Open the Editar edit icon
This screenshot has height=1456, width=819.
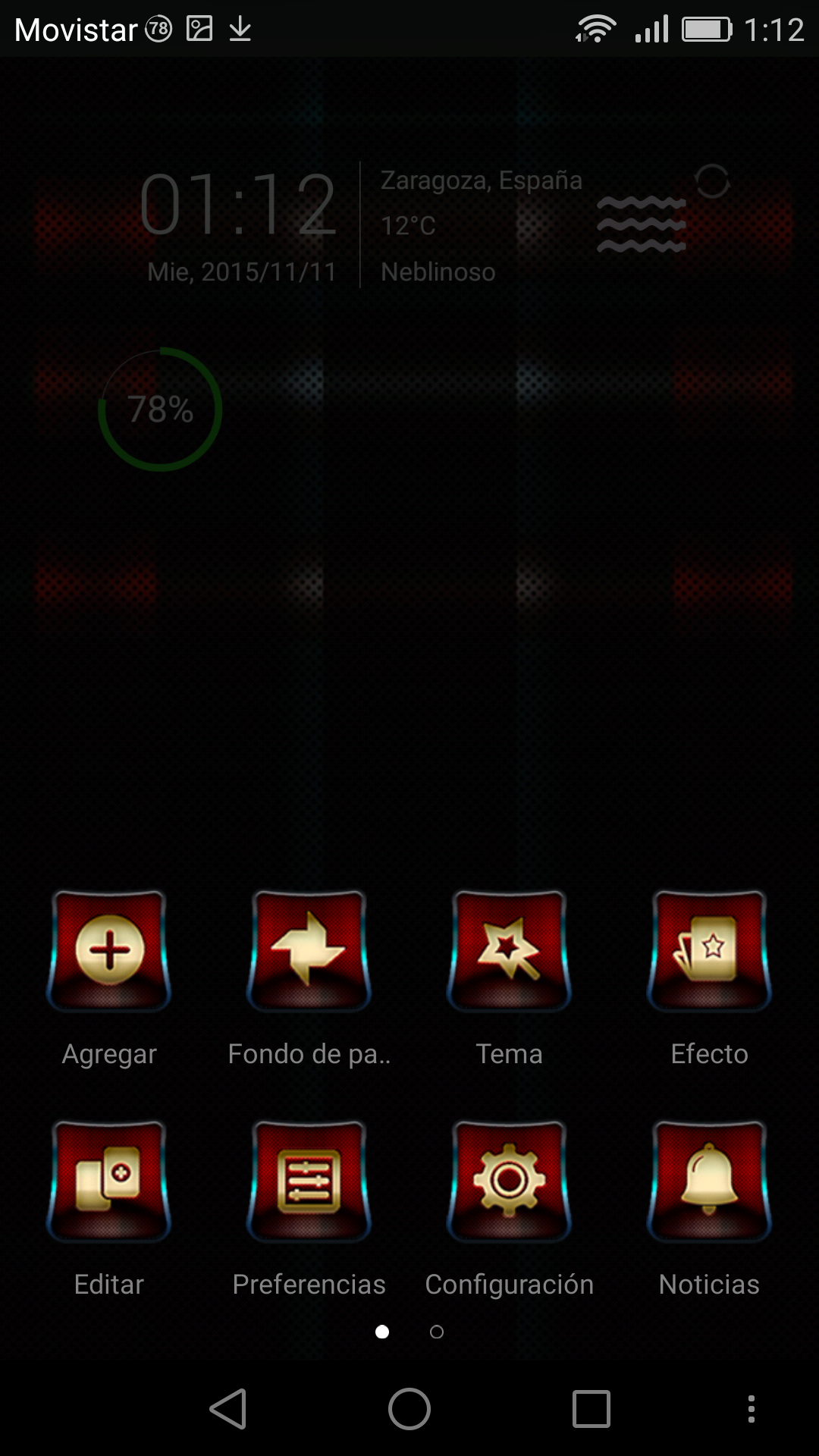pyautogui.click(x=108, y=1181)
